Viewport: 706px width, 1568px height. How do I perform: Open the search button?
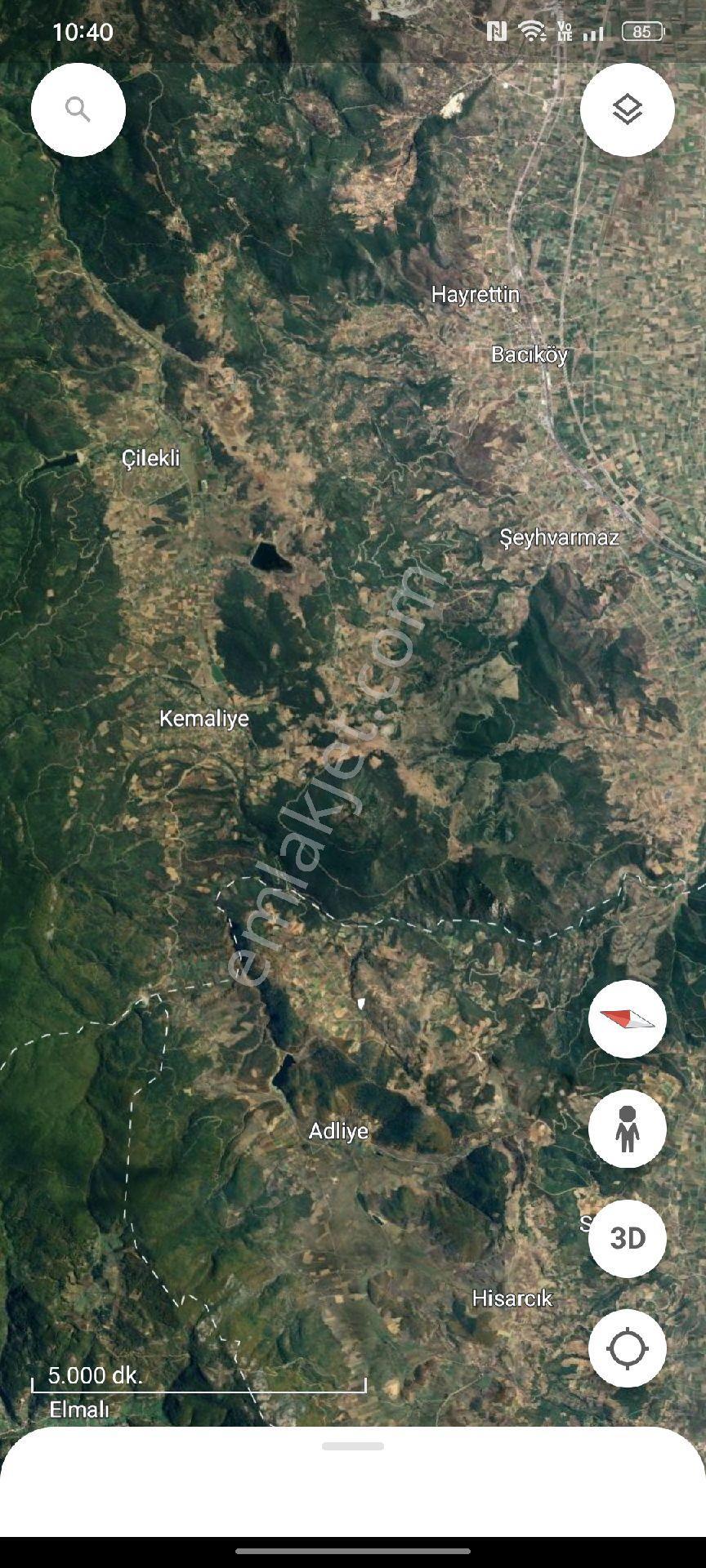pyautogui.click(x=78, y=109)
